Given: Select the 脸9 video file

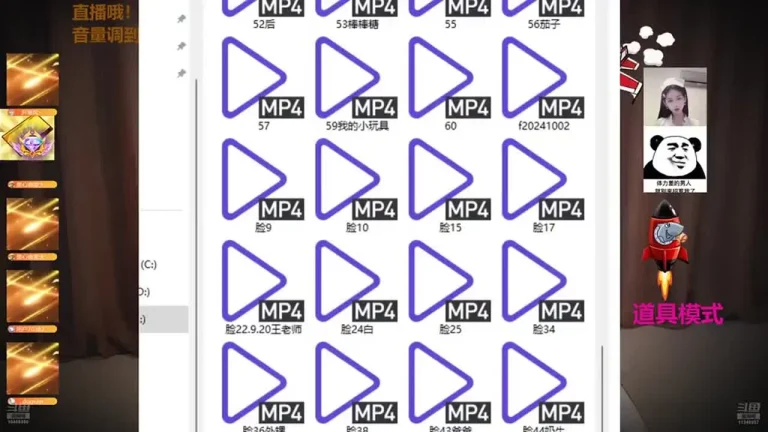Looking at the screenshot, I should click(x=262, y=180).
